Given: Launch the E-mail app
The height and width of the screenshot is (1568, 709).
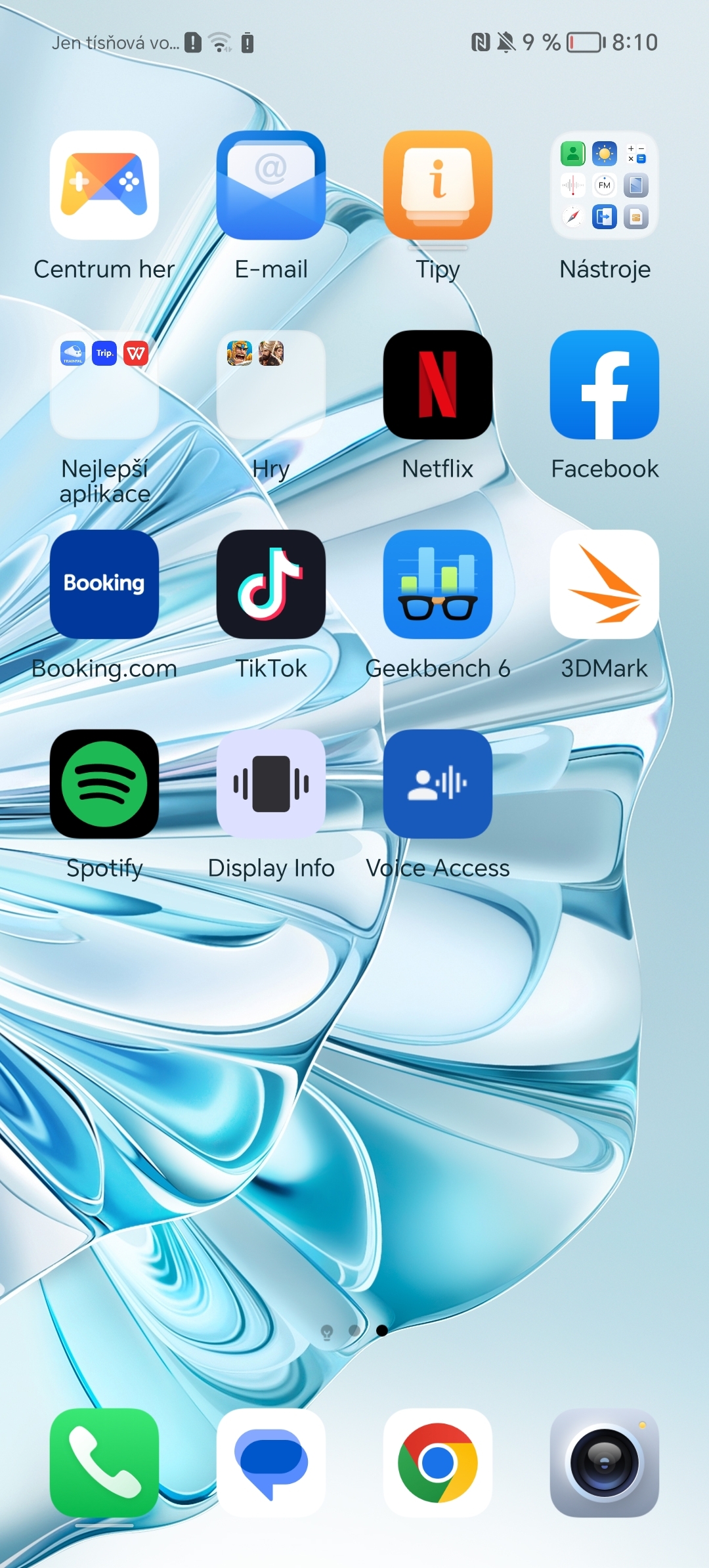Looking at the screenshot, I should (271, 186).
